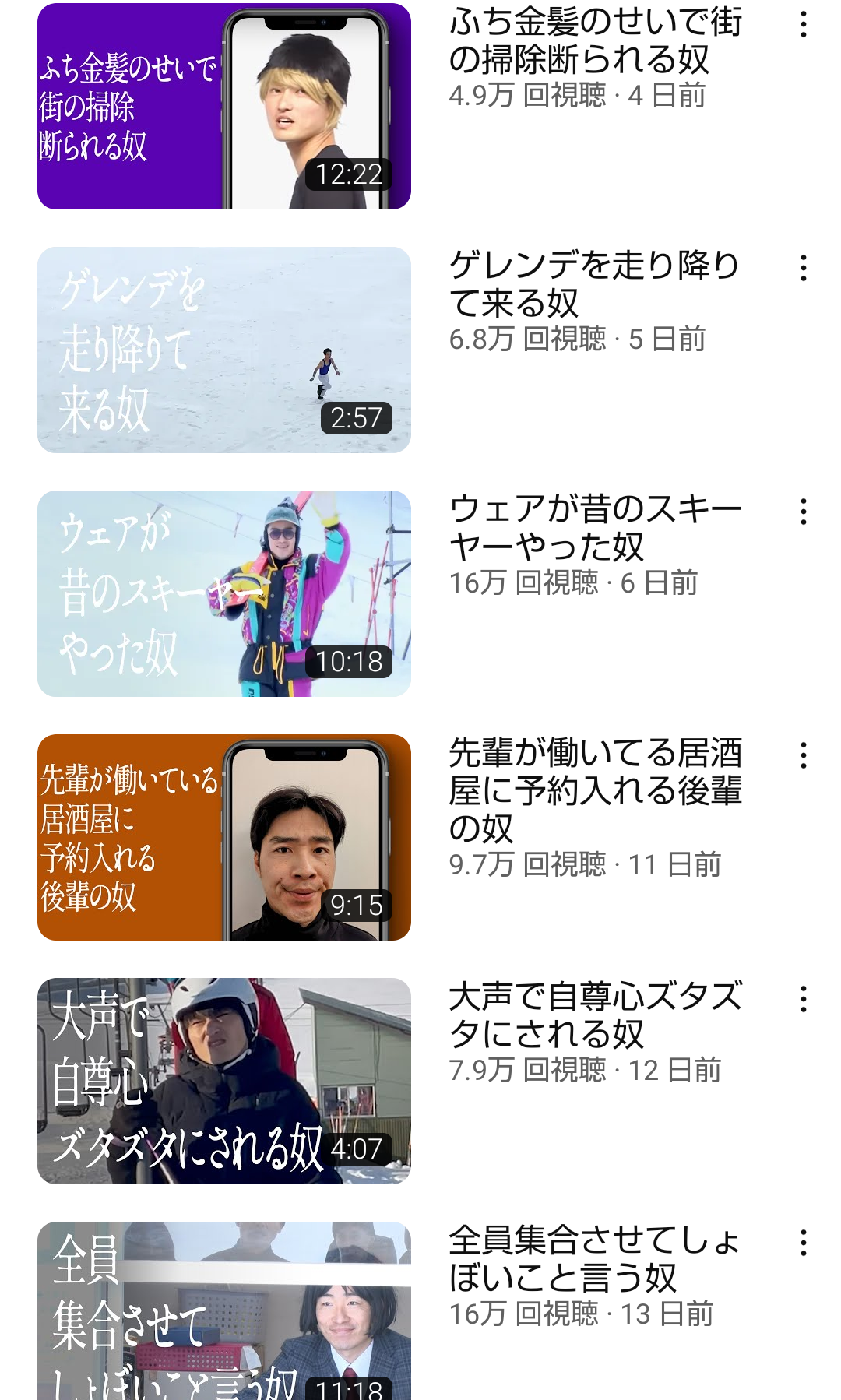This screenshot has height=1400, width=841.
Task: Open more options for ふち金髪のせいで街の掃除断られる奴
Action: pos(803,25)
